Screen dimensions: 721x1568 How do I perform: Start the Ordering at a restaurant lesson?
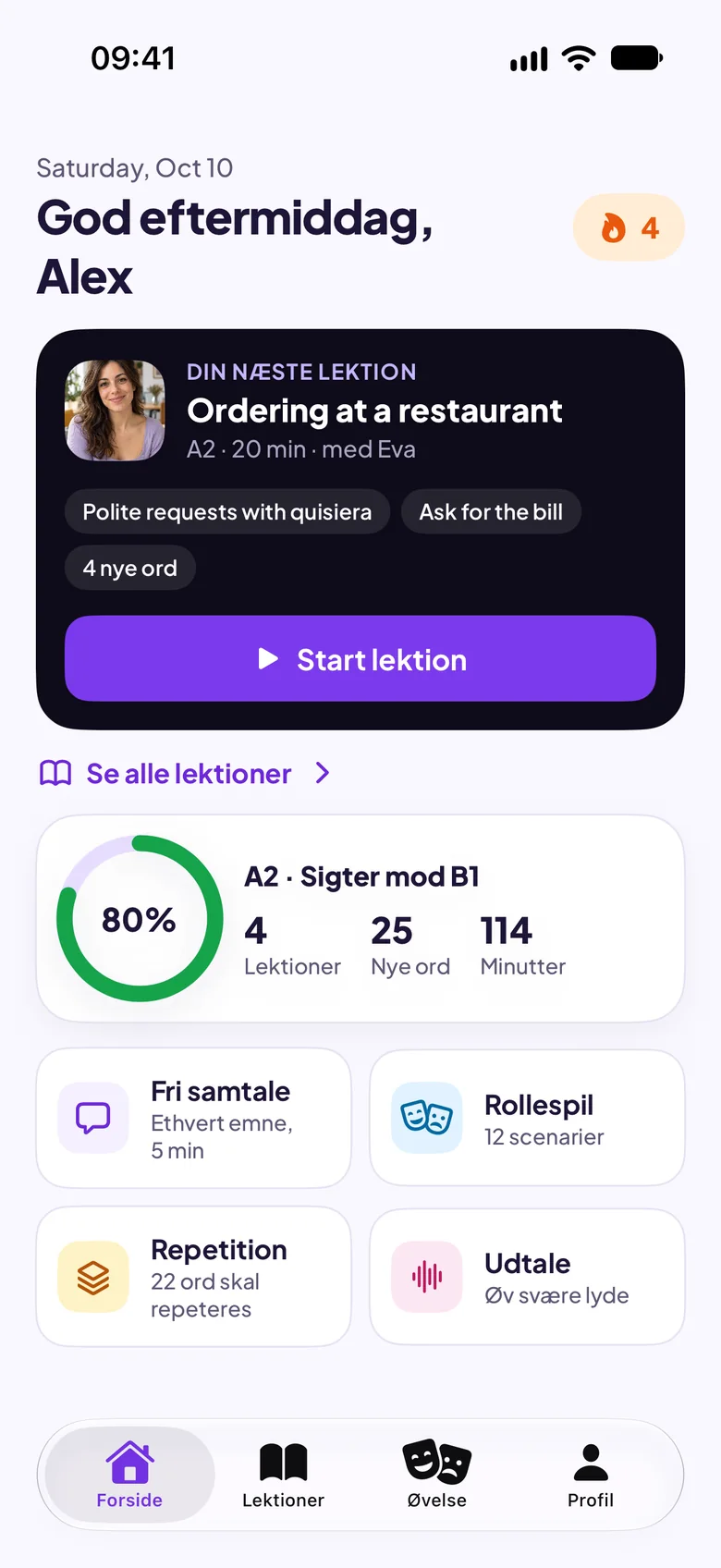coord(360,658)
